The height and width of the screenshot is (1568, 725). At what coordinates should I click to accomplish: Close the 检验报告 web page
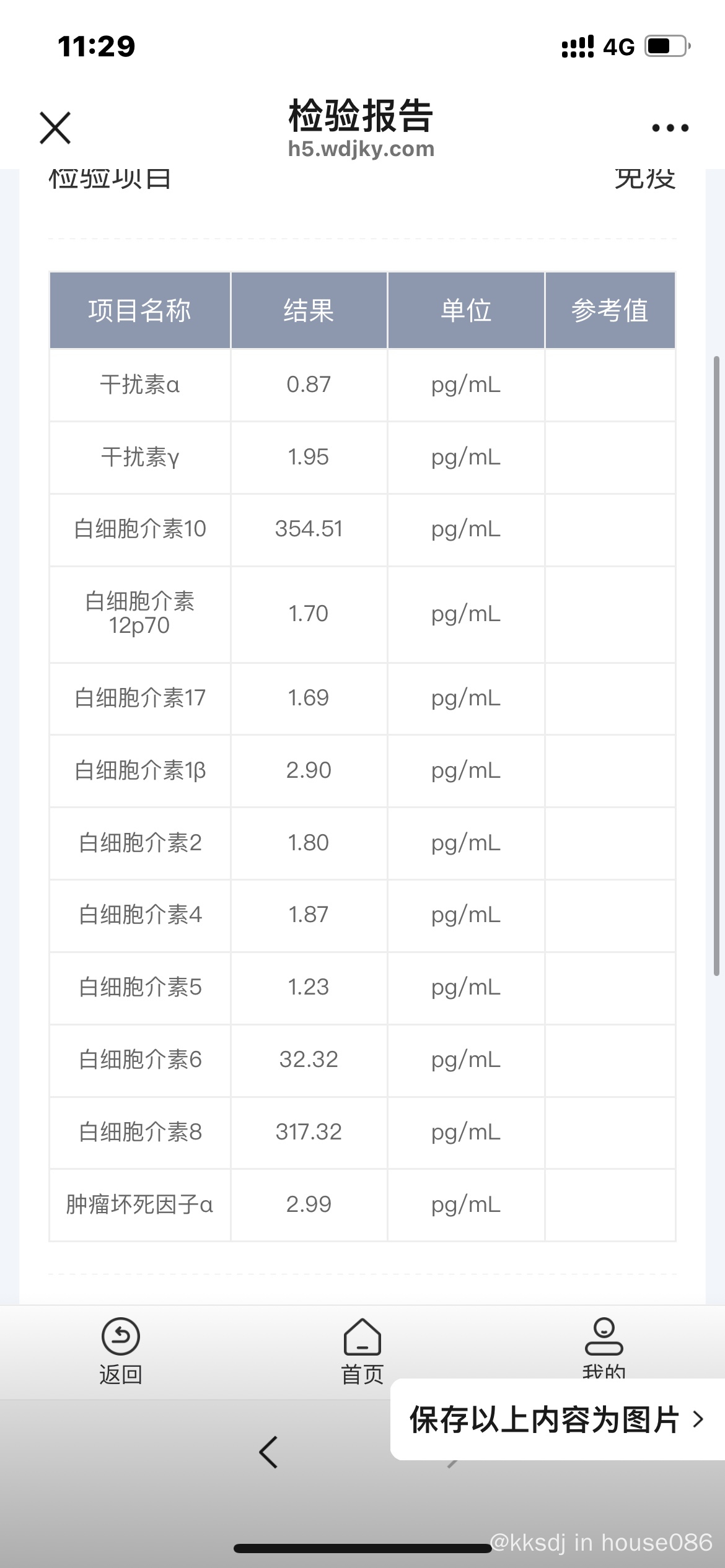coord(55,128)
